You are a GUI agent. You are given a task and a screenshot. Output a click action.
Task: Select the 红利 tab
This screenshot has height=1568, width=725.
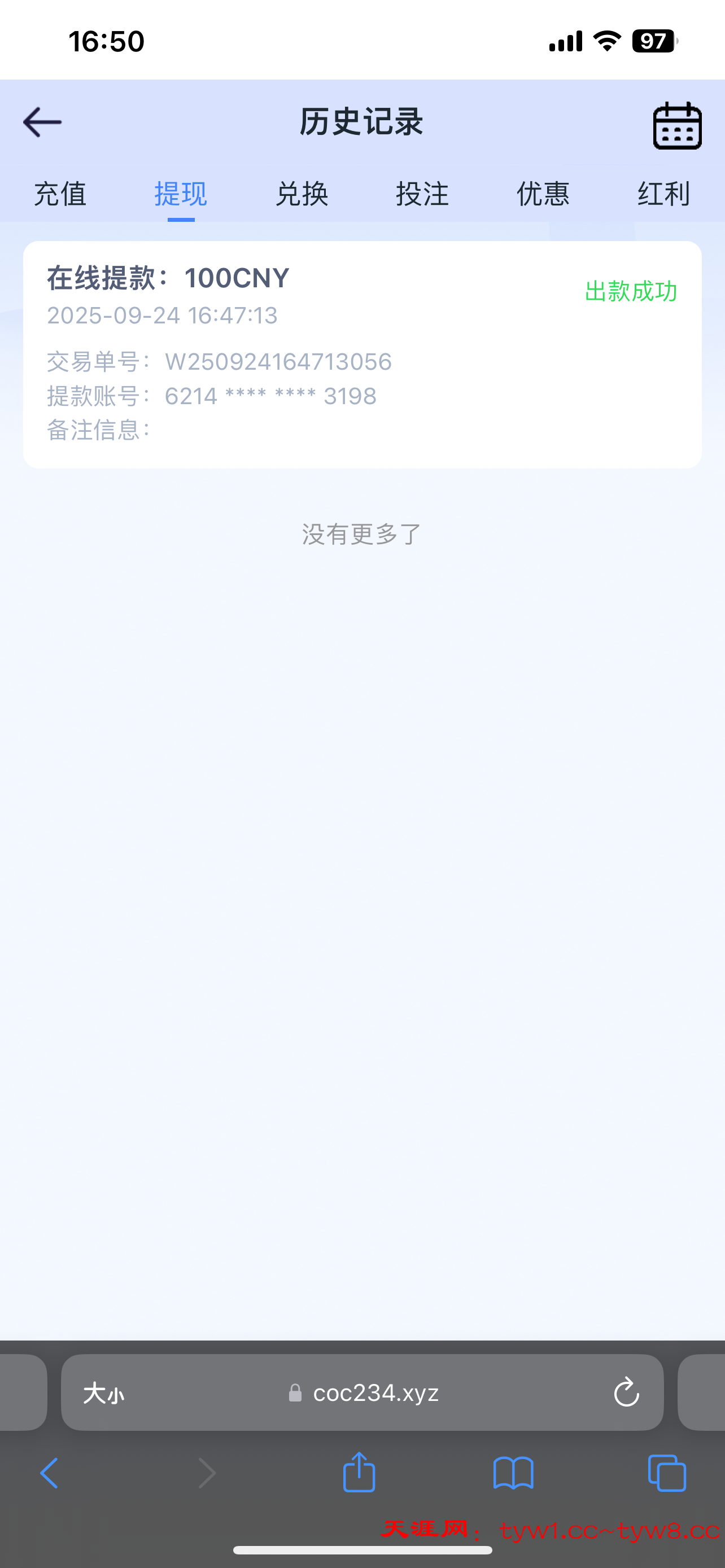[x=663, y=194]
